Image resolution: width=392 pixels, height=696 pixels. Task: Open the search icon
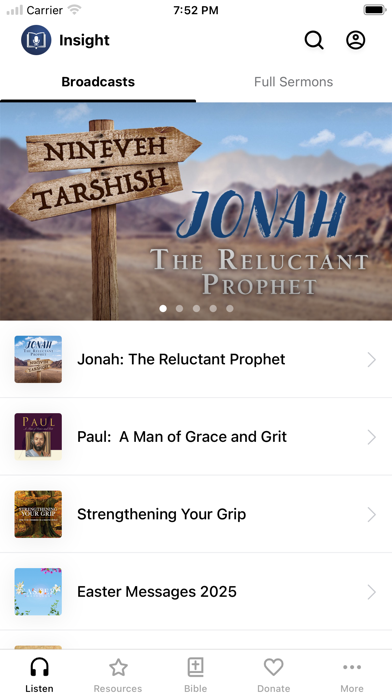[x=314, y=40]
